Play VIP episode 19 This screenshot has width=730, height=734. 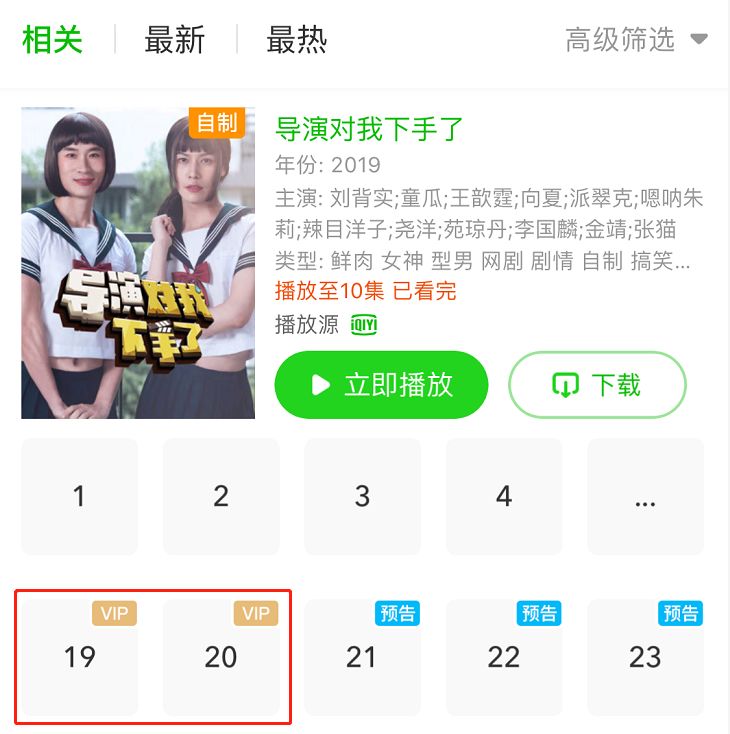coord(79,657)
